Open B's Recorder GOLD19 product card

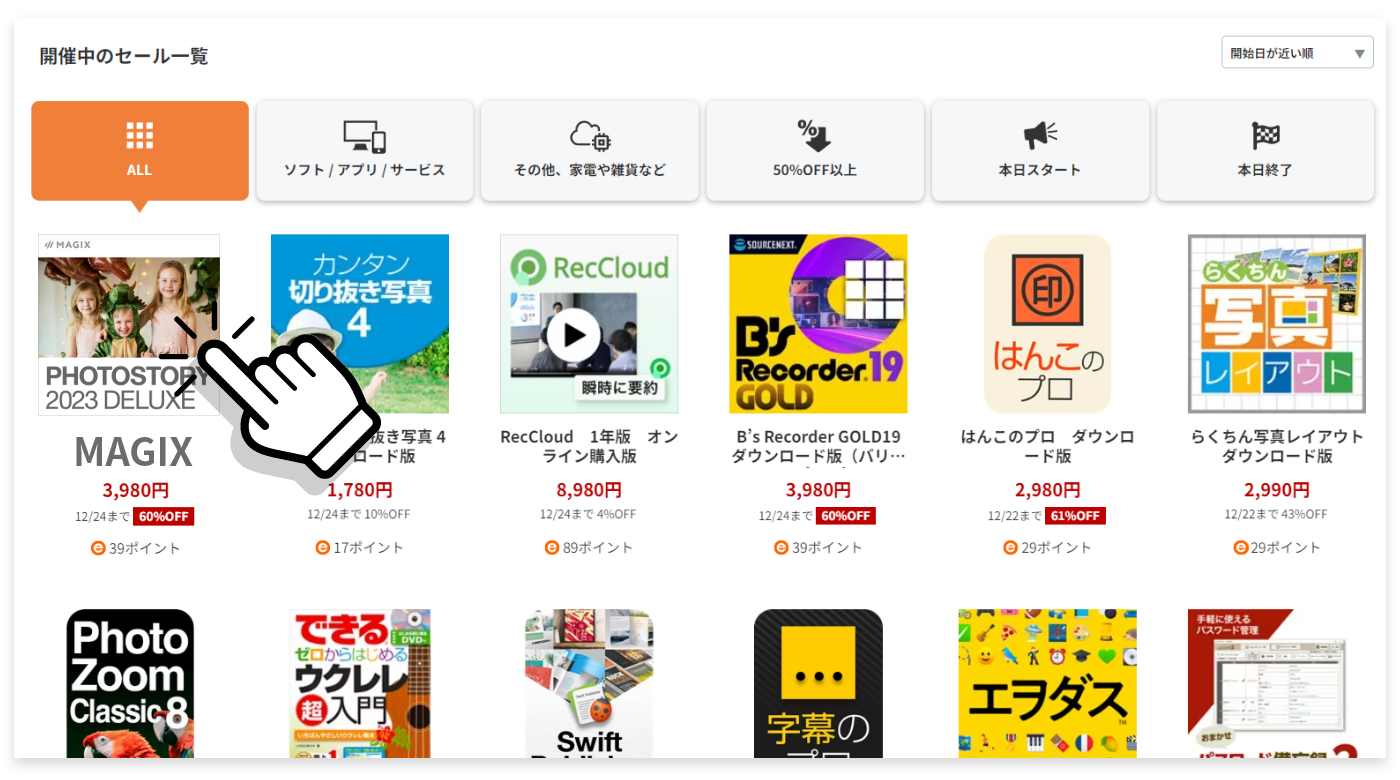click(x=818, y=323)
